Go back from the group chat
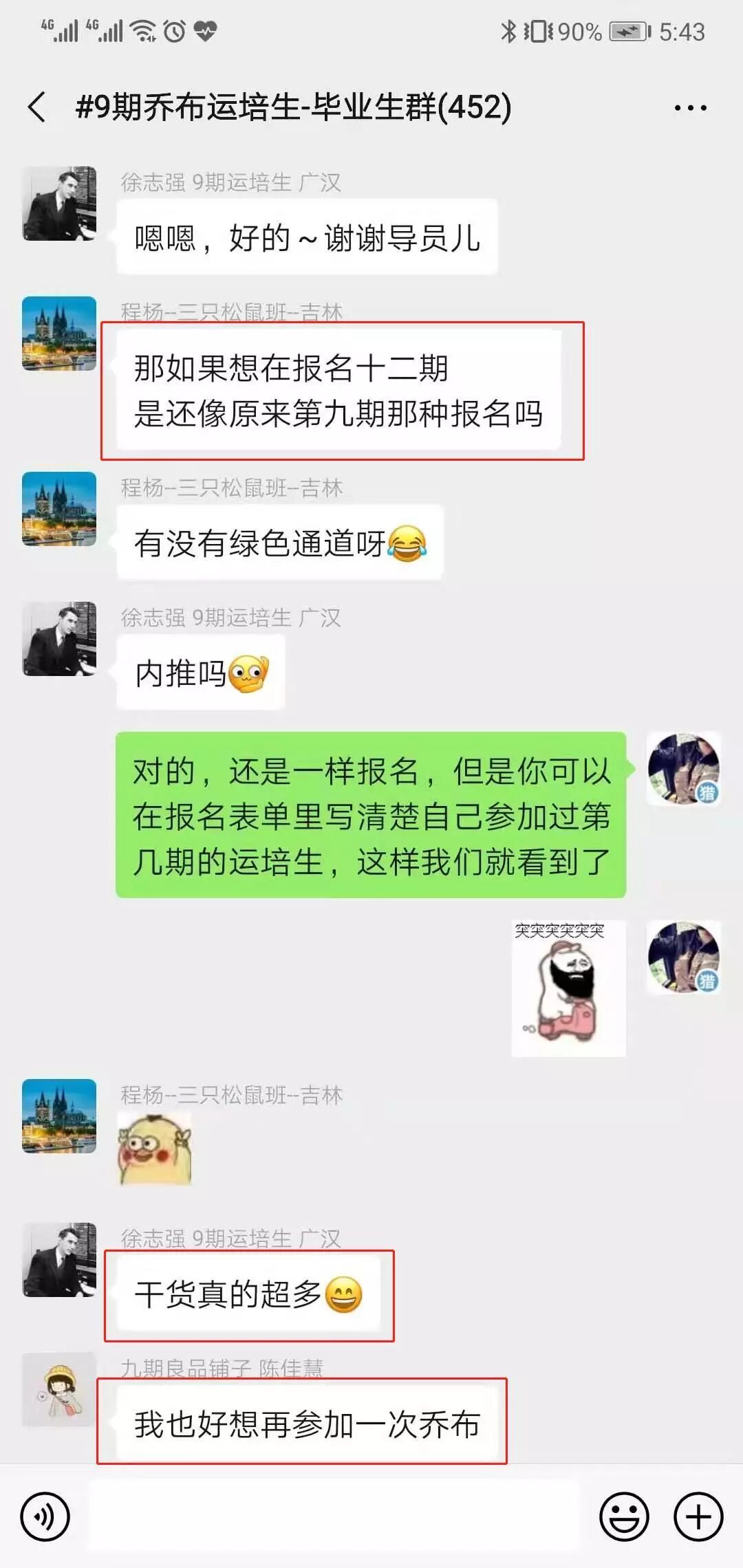Viewport: 743px width, 1568px height. pos(38,107)
